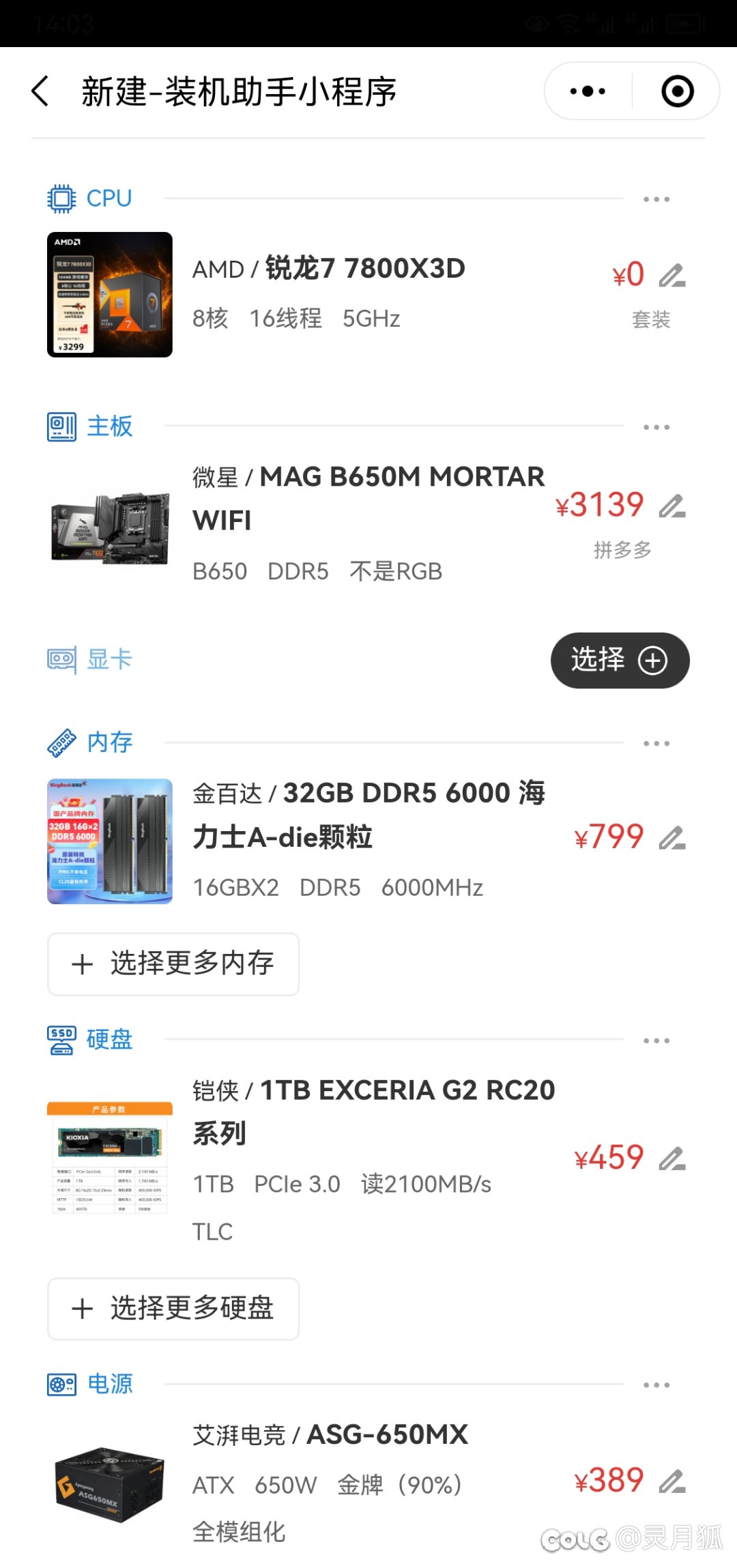Tap 选择 to pick a graphics card
The width and height of the screenshot is (737, 1568).
[620, 660]
